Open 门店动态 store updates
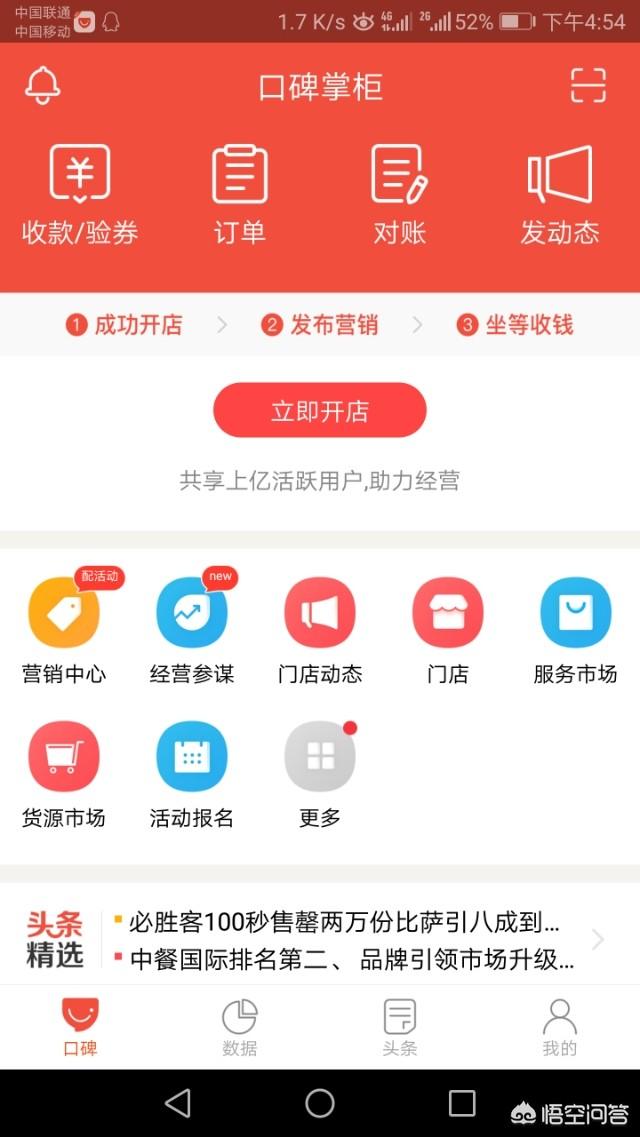Screen dimensions: 640x1137 320,630
